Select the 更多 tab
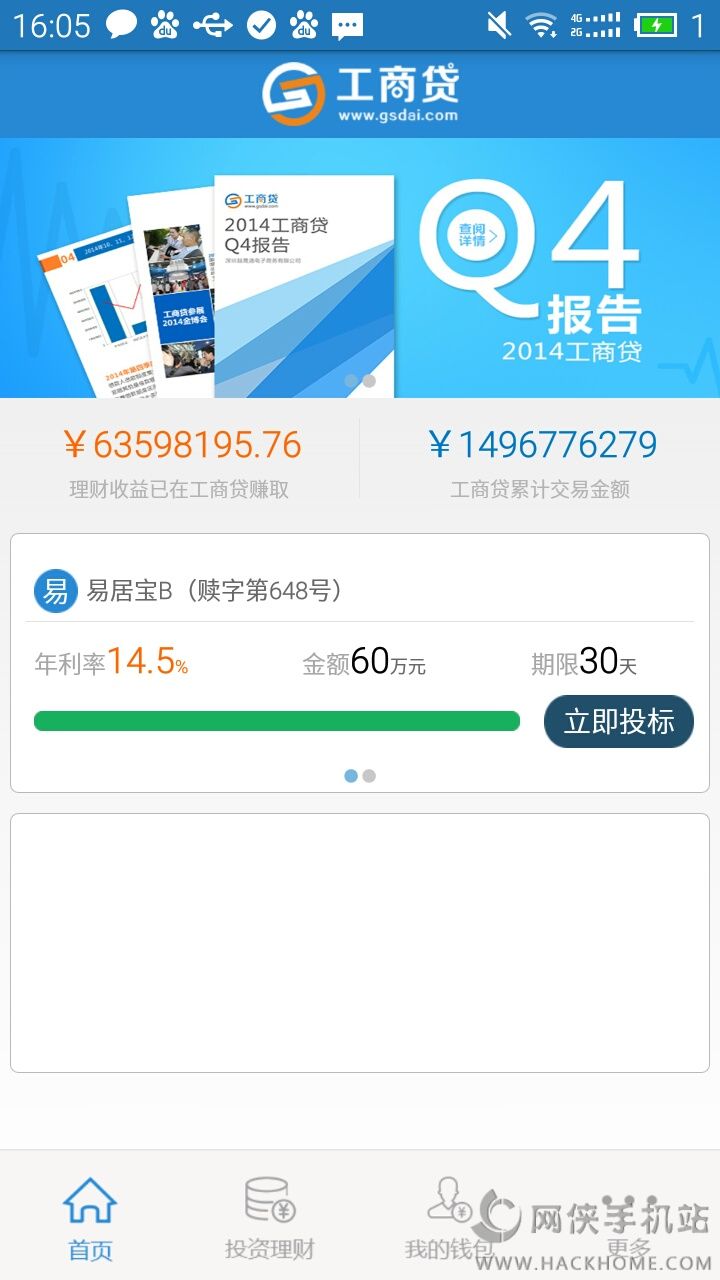The image size is (720, 1280). 629,1218
